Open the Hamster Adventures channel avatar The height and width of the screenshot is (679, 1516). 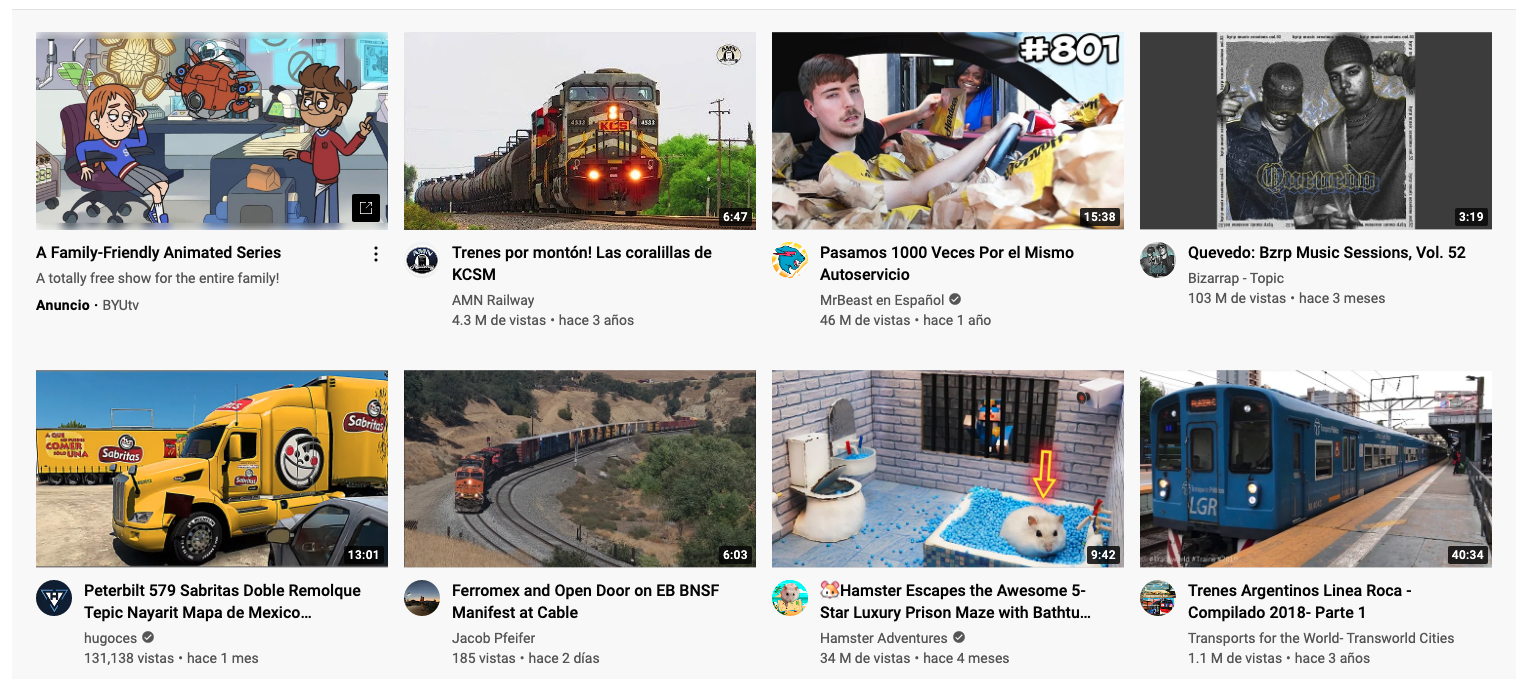point(789,598)
